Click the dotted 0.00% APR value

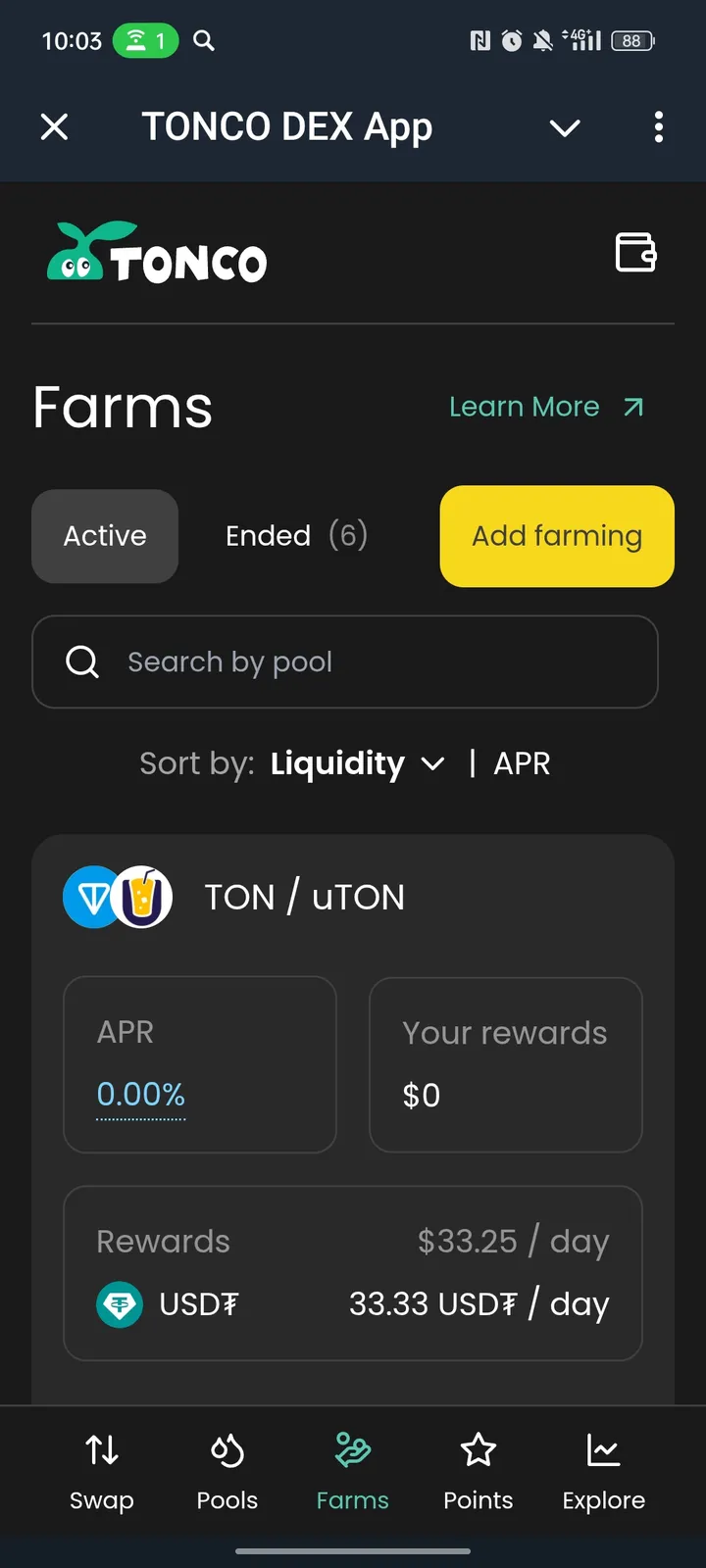140,1095
